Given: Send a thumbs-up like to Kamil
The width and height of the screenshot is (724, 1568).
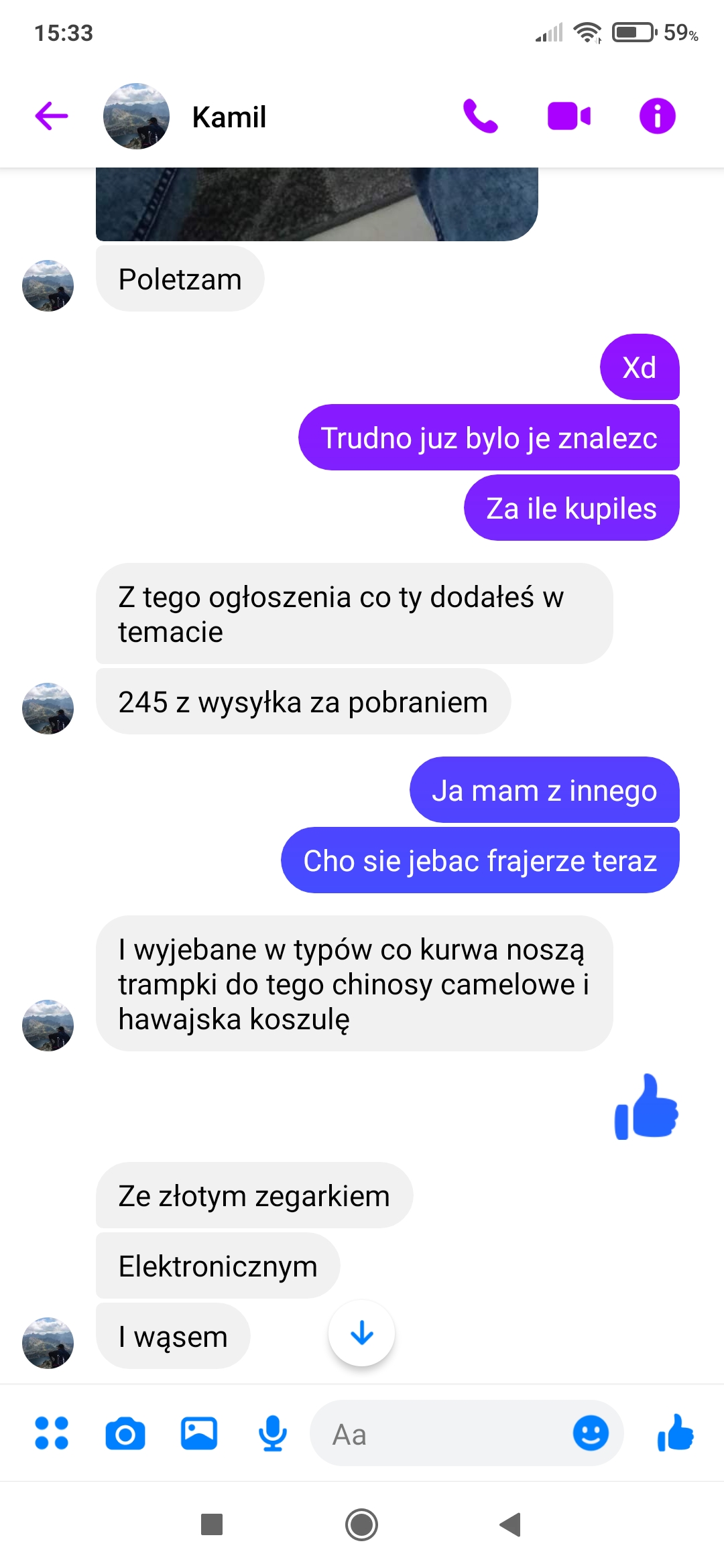Looking at the screenshot, I should click(x=675, y=1433).
